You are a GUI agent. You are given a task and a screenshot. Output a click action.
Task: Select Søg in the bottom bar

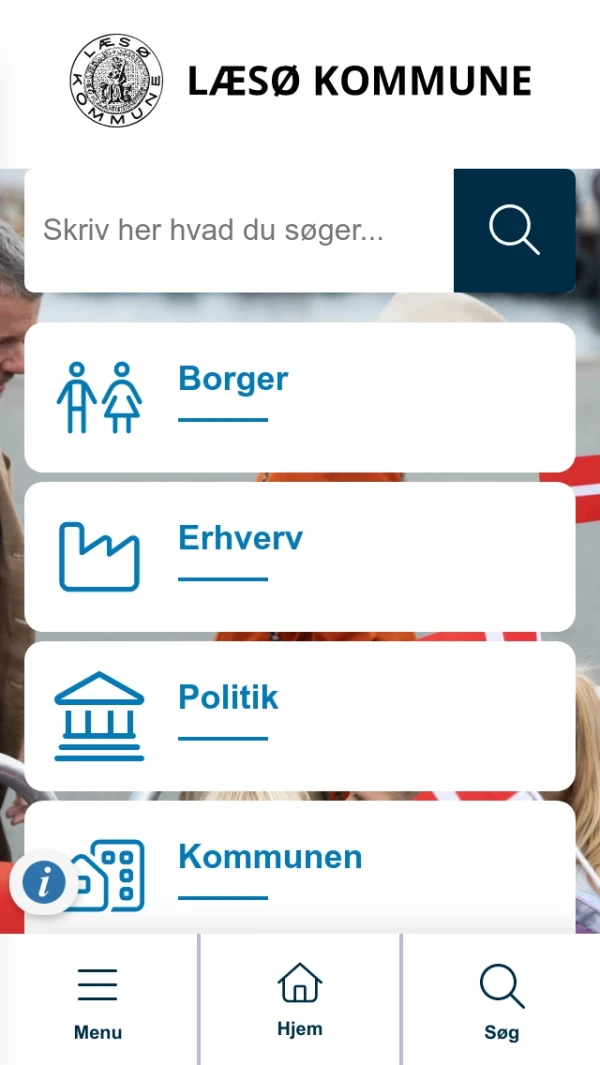[501, 1000]
